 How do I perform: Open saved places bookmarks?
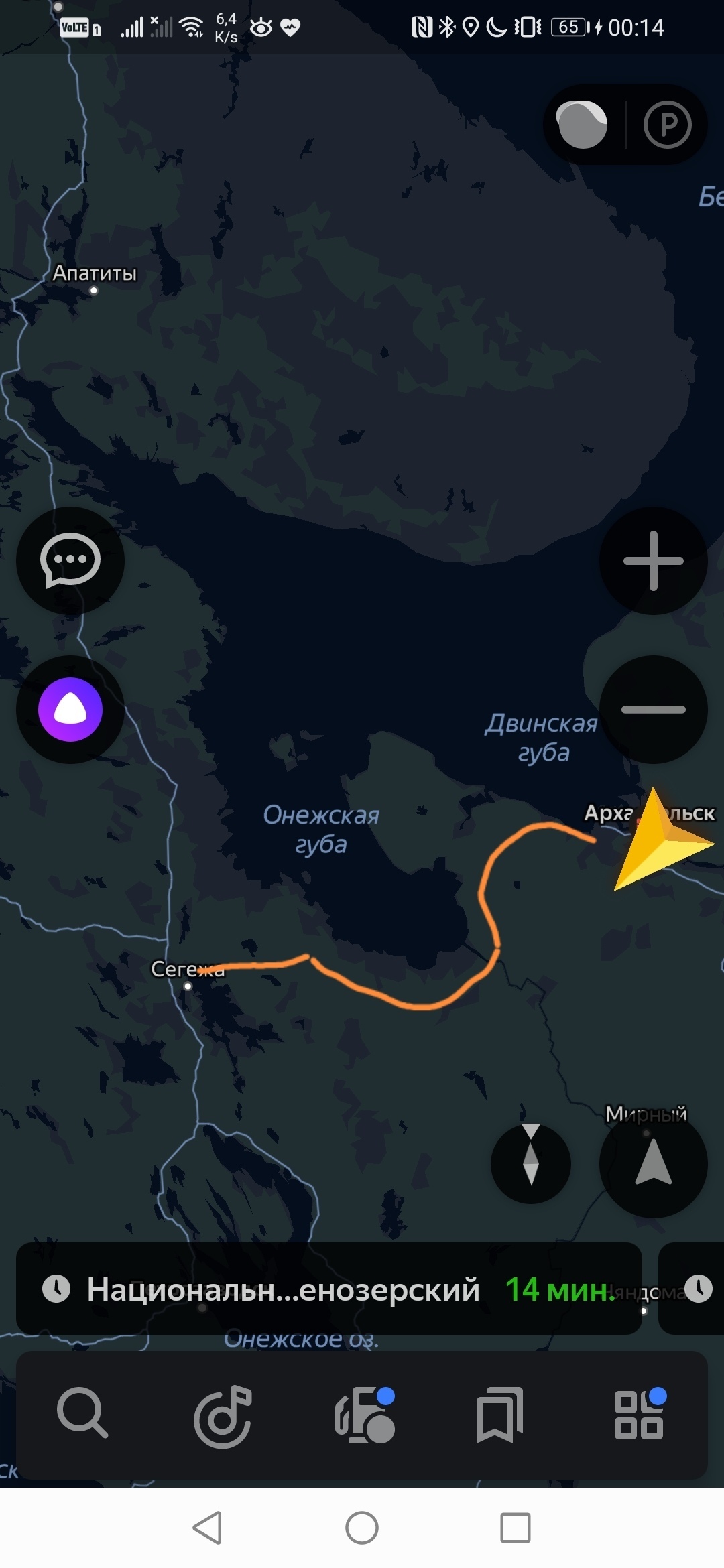coord(499,1415)
